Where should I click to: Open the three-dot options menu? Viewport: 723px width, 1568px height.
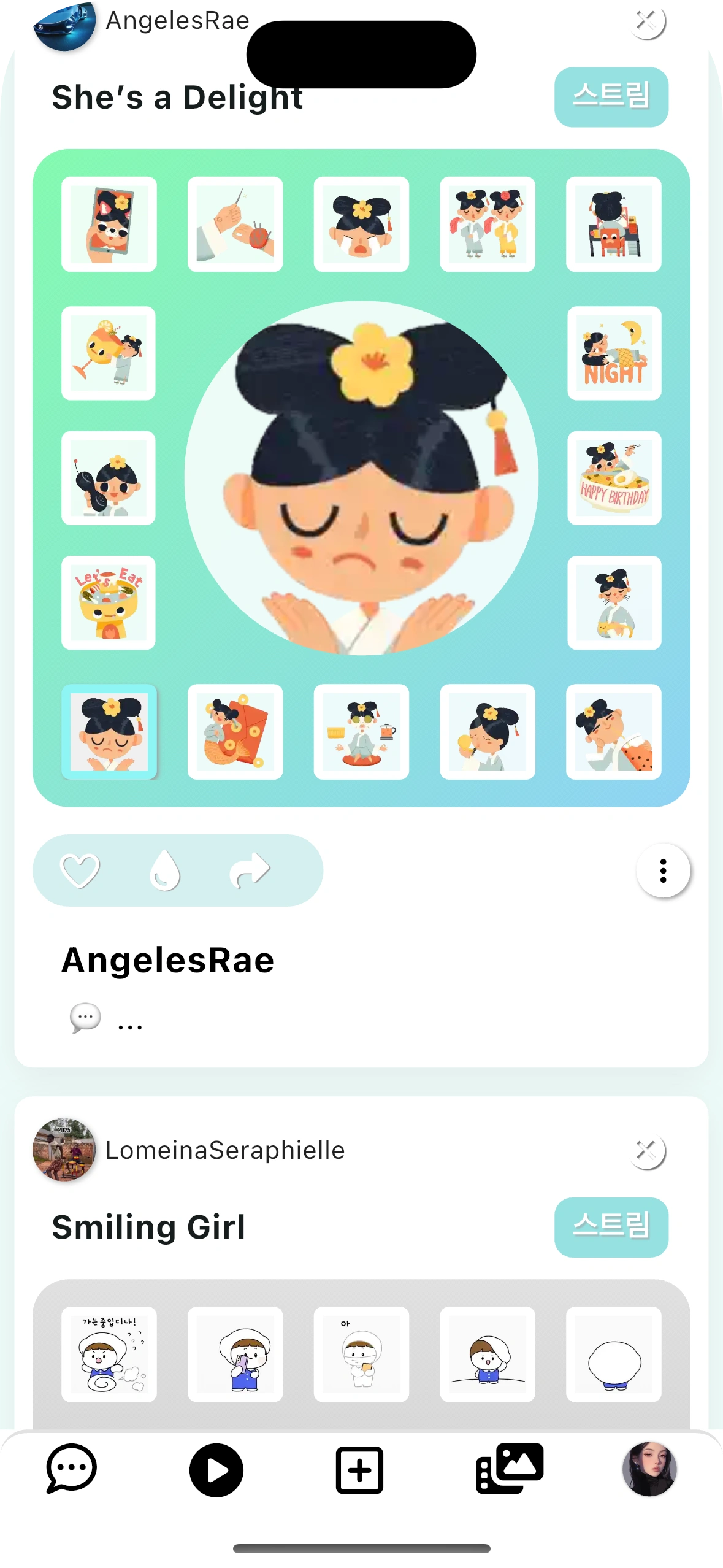coord(662,872)
